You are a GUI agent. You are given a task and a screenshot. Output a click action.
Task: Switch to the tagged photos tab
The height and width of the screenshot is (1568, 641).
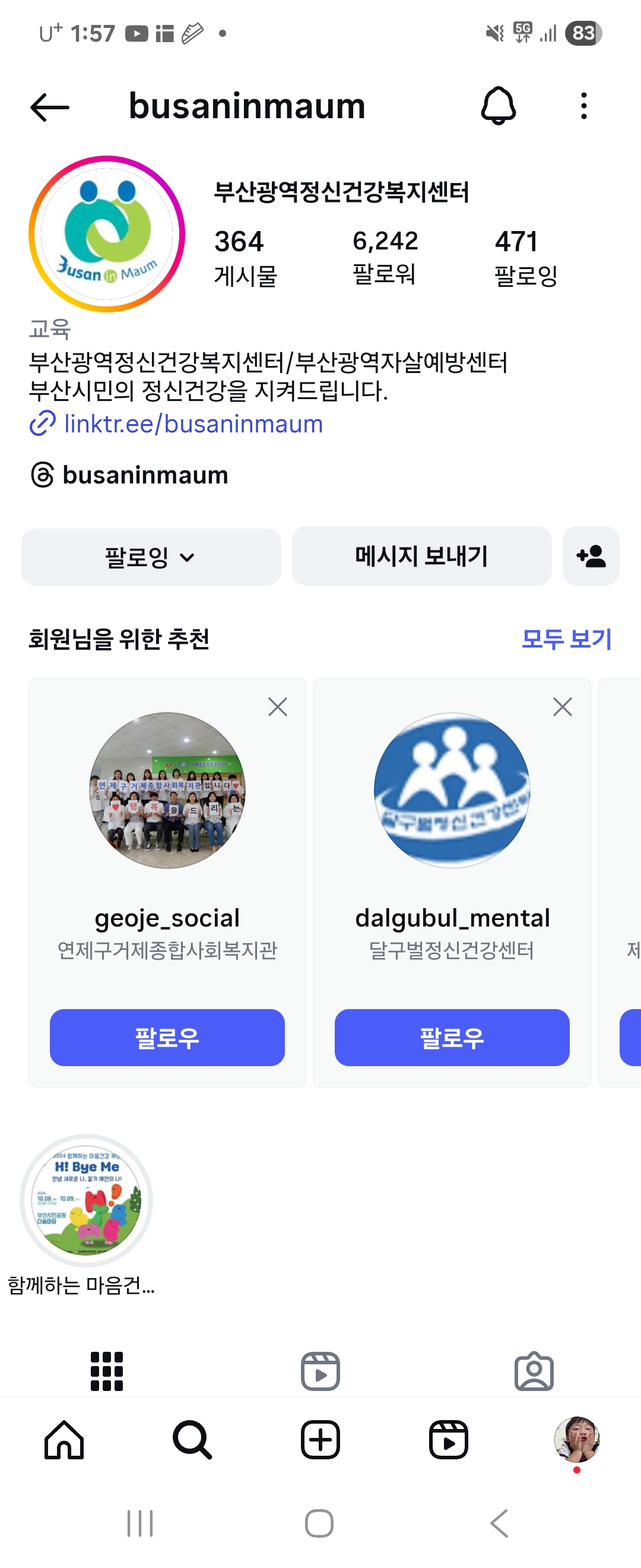(x=534, y=1371)
